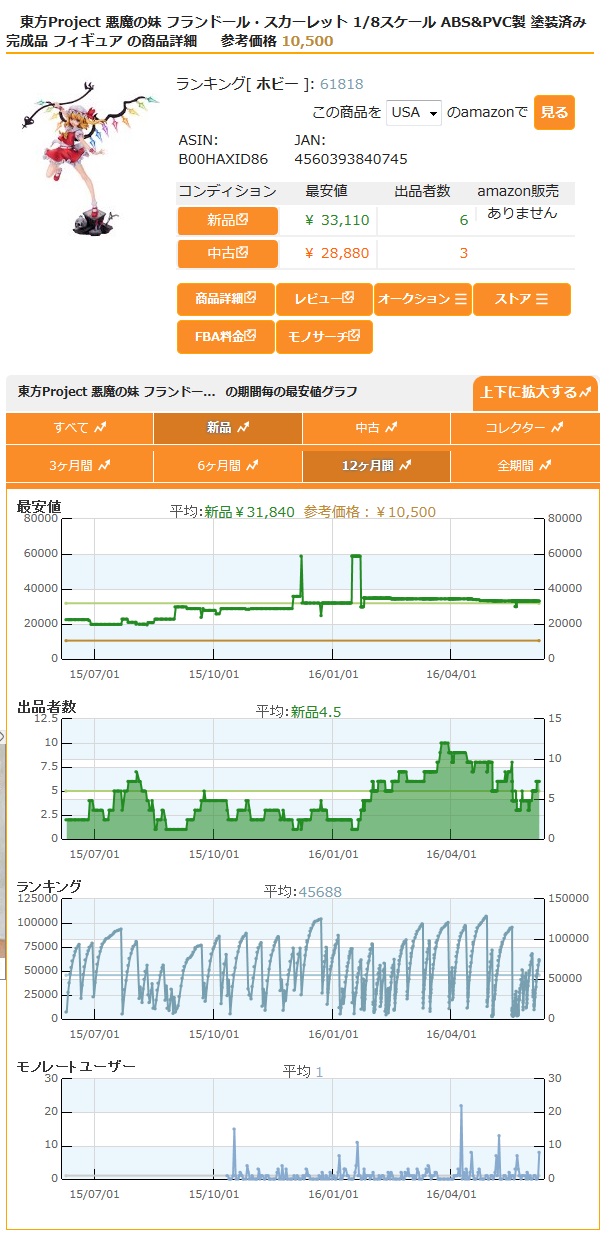Viewport: 611px width, 1234px height.
Task: Select the 新品 graph tab
Action: [227, 428]
